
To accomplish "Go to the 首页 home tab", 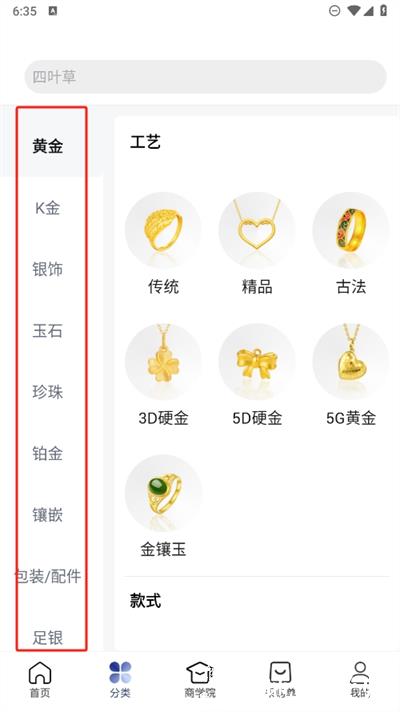I will (40, 679).
